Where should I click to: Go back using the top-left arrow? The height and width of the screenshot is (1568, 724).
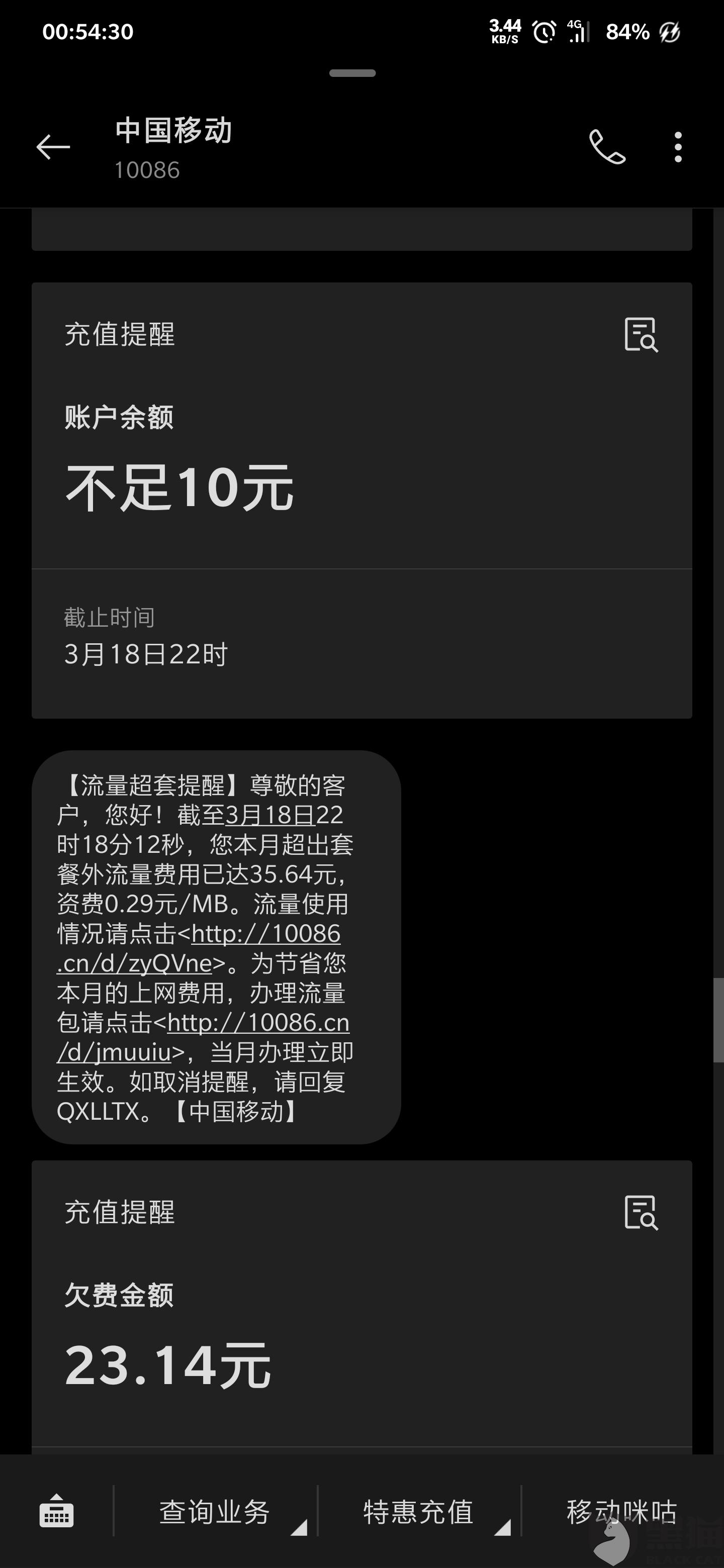pos(53,147)
